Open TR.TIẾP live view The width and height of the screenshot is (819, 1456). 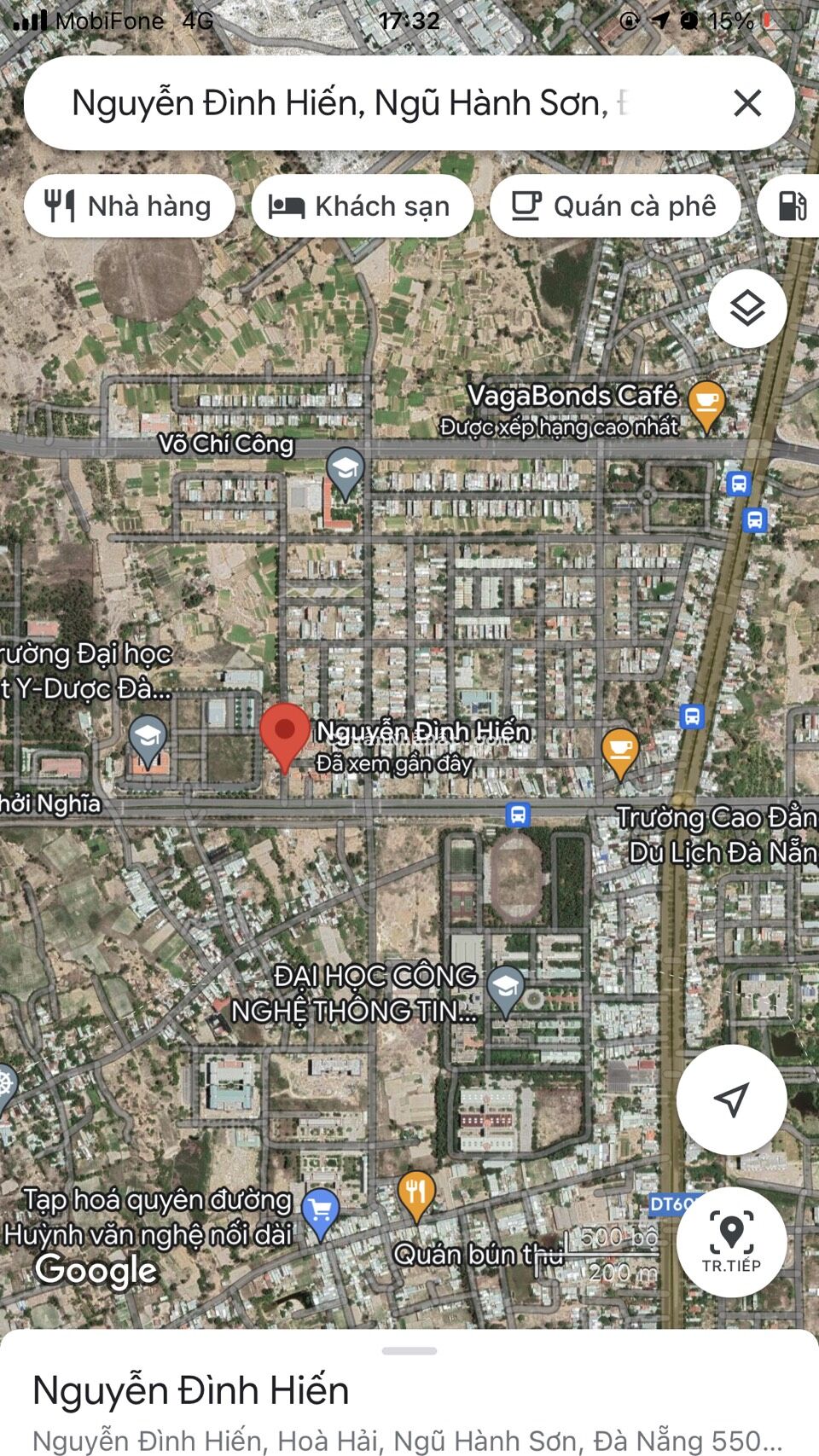731,1242
